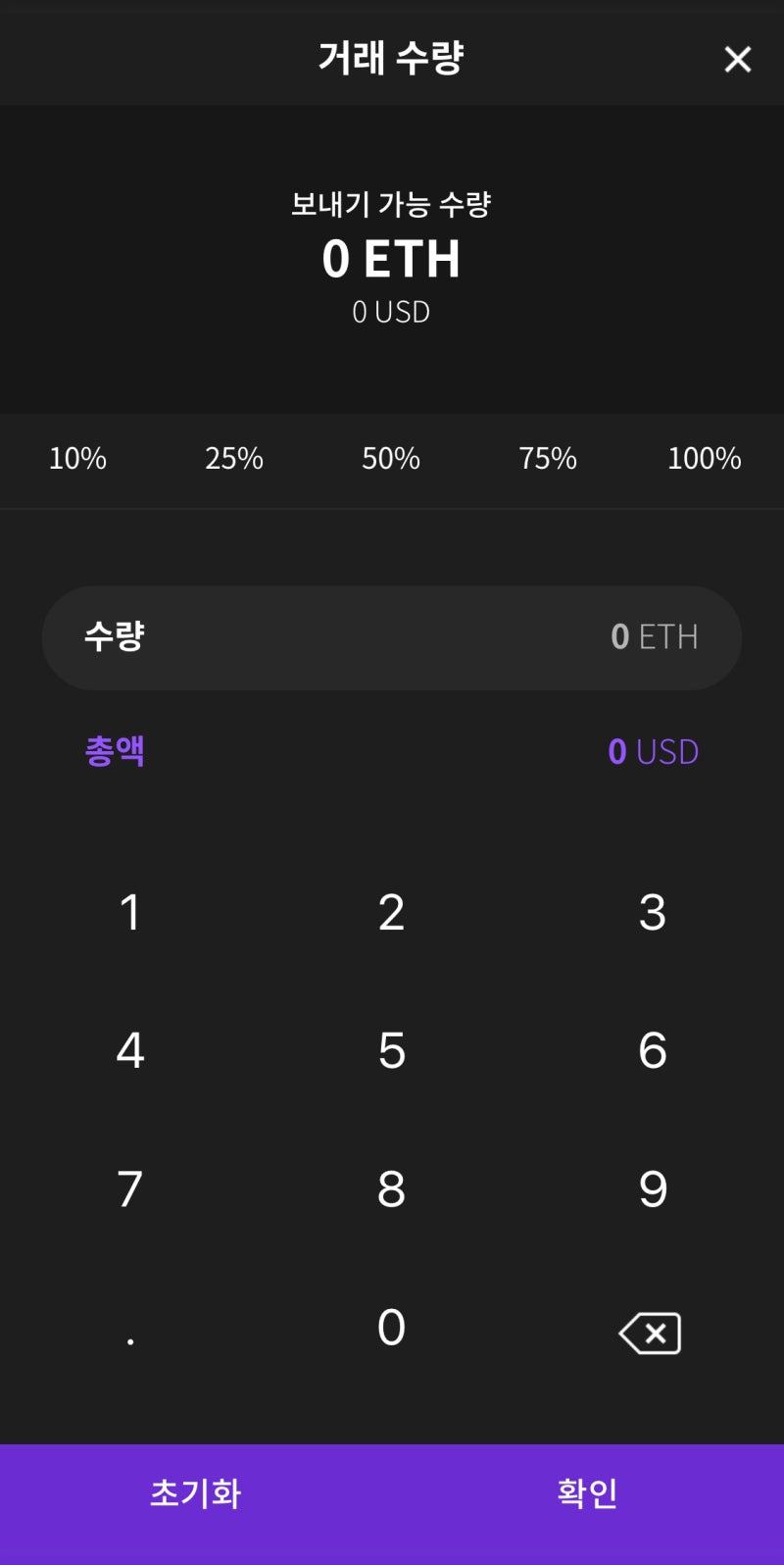
Task: Enter digit 7 on keypad
Action: (130, 1189)
